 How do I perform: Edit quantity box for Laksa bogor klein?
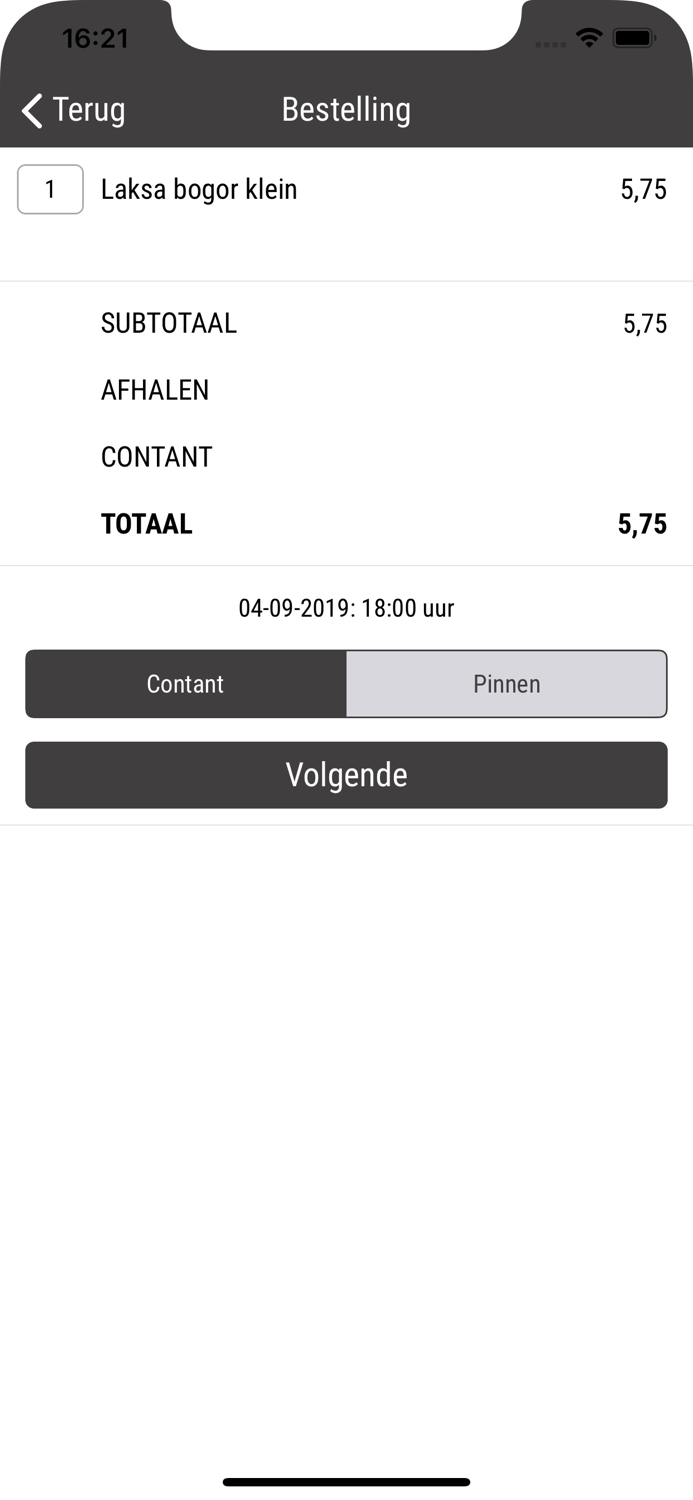coord(50,189)
